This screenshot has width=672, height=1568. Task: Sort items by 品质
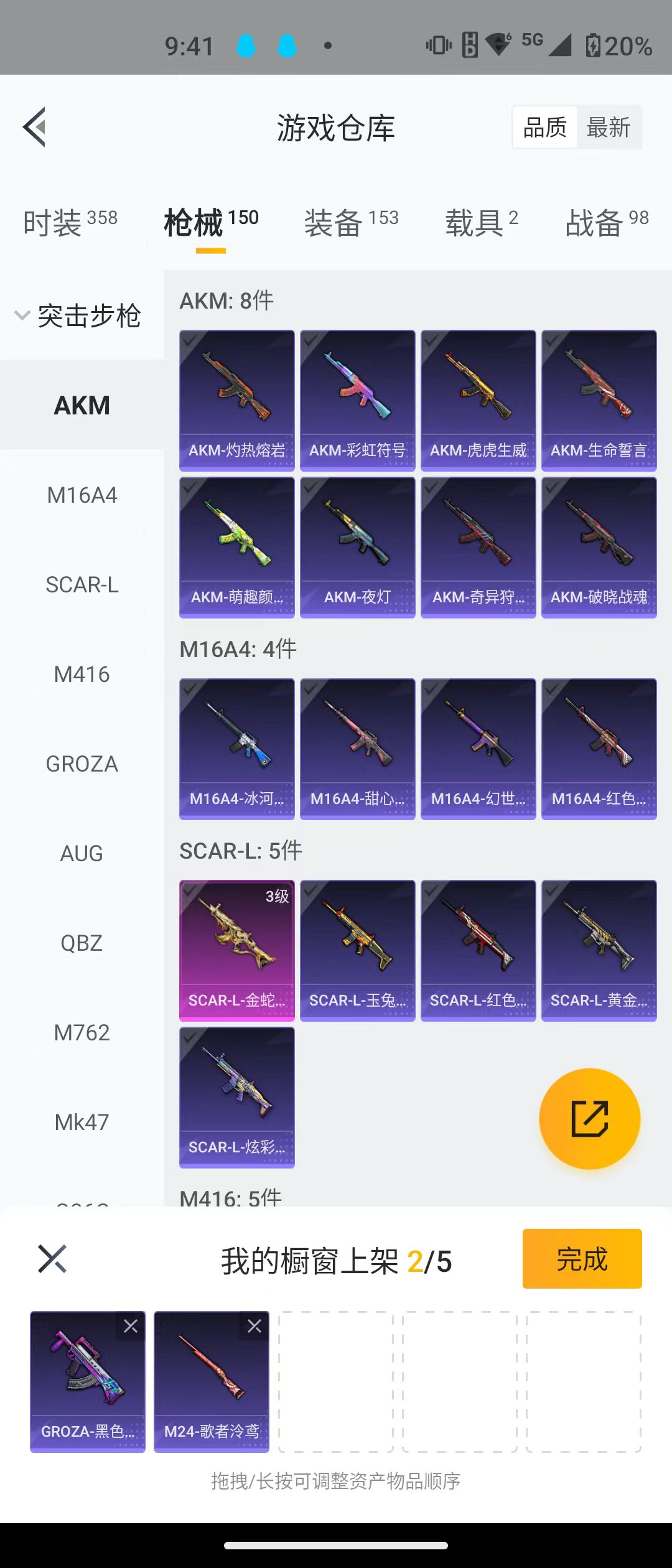pyautogui.click(x=545, y=128)
